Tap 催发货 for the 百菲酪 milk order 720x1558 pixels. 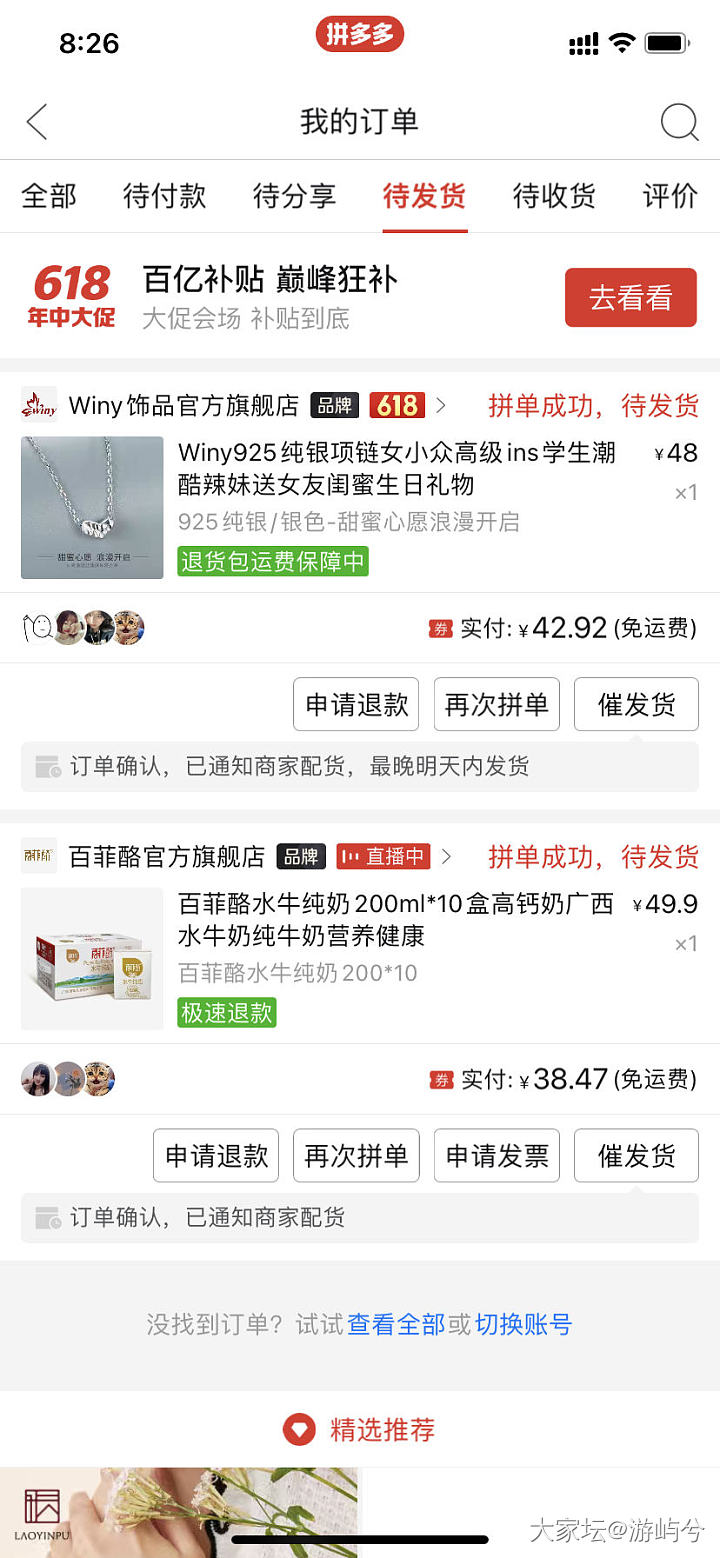click(636, 1156)
